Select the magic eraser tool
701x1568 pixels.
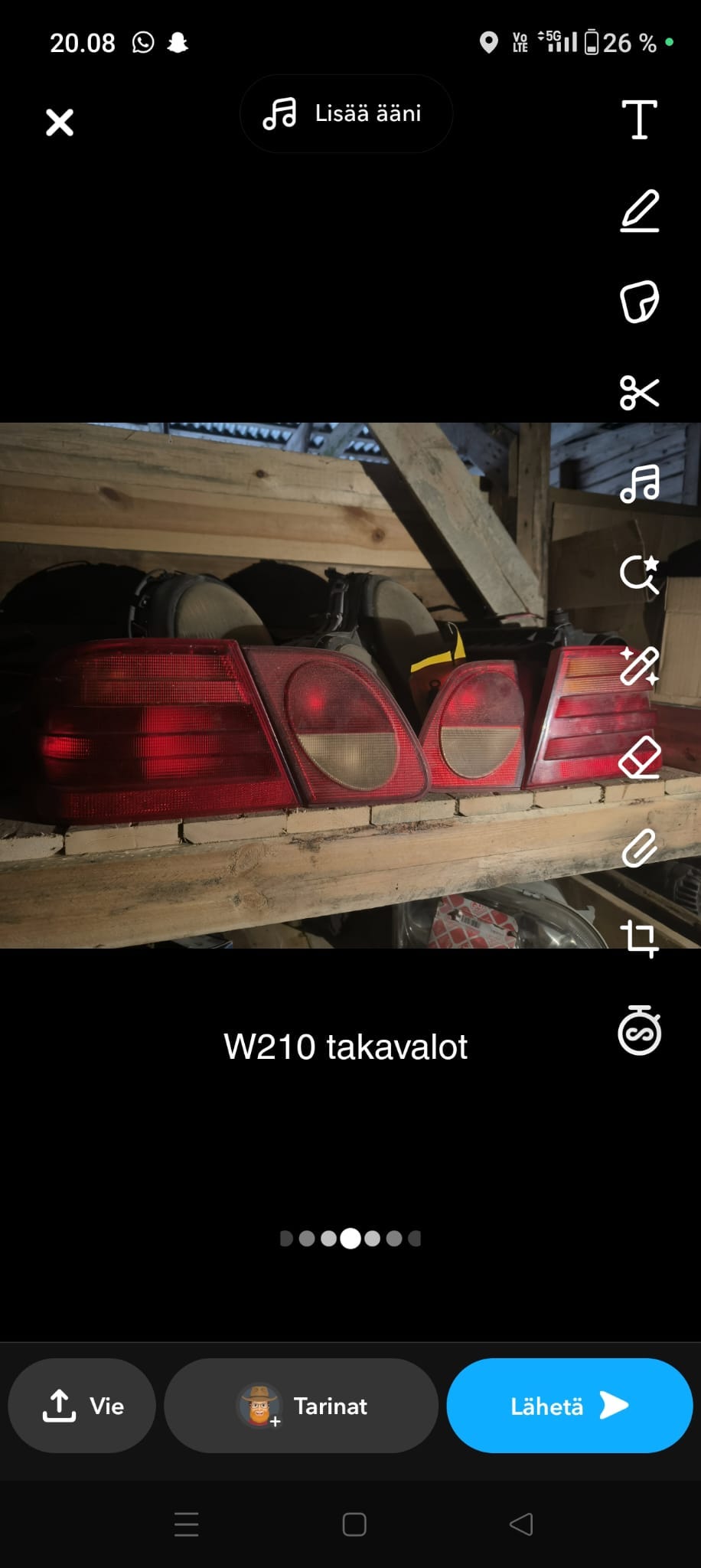tap(639, 757)
